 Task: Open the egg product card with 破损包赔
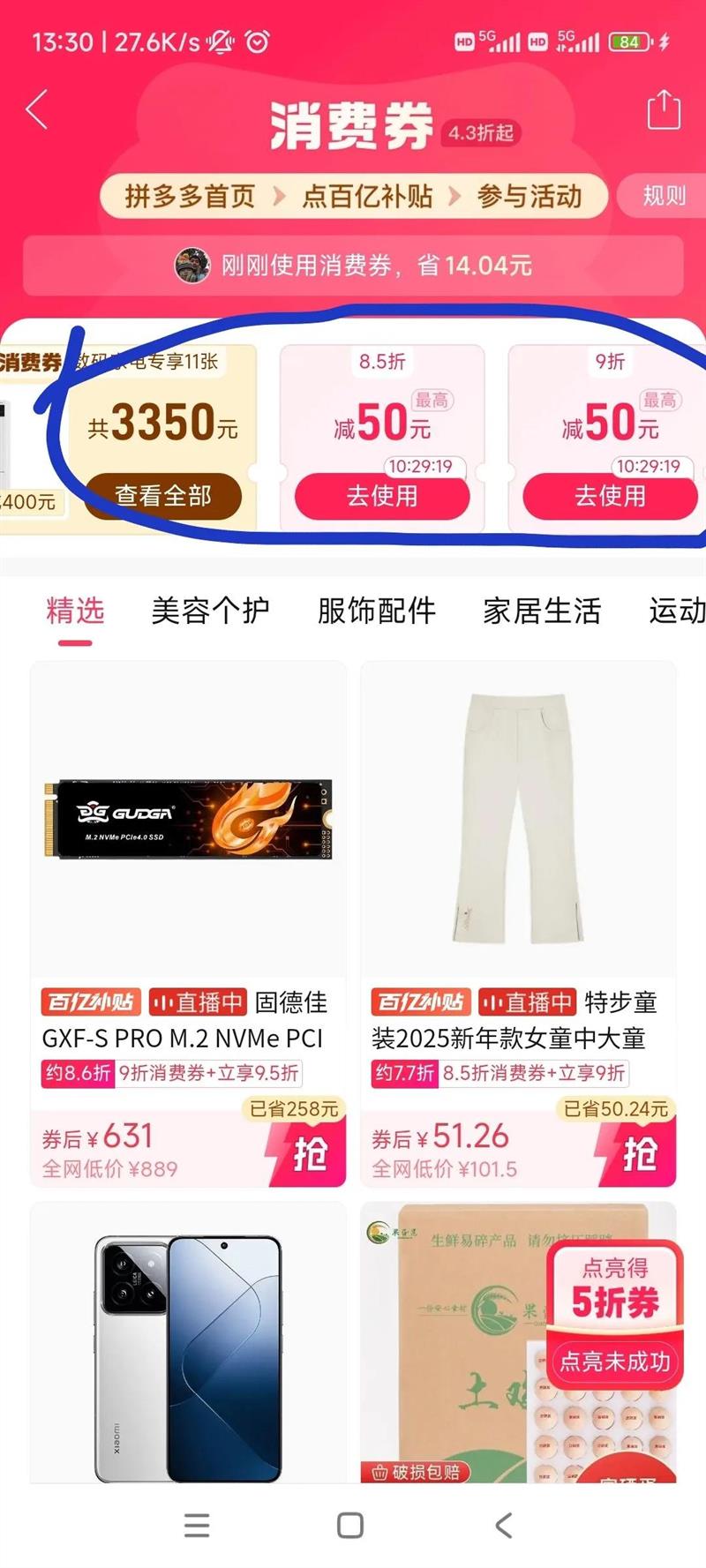[518, 1341]
